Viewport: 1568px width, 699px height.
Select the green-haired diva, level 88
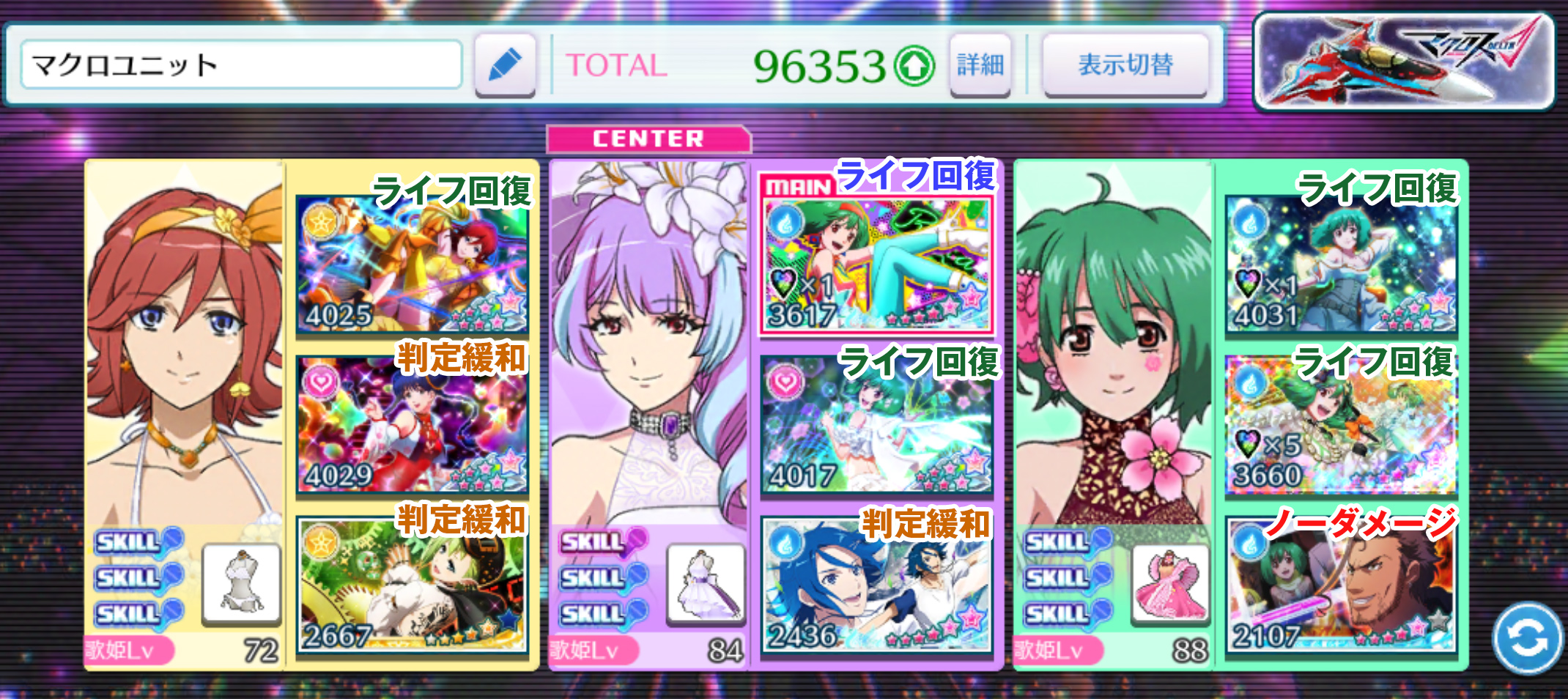coord(1112,344)
